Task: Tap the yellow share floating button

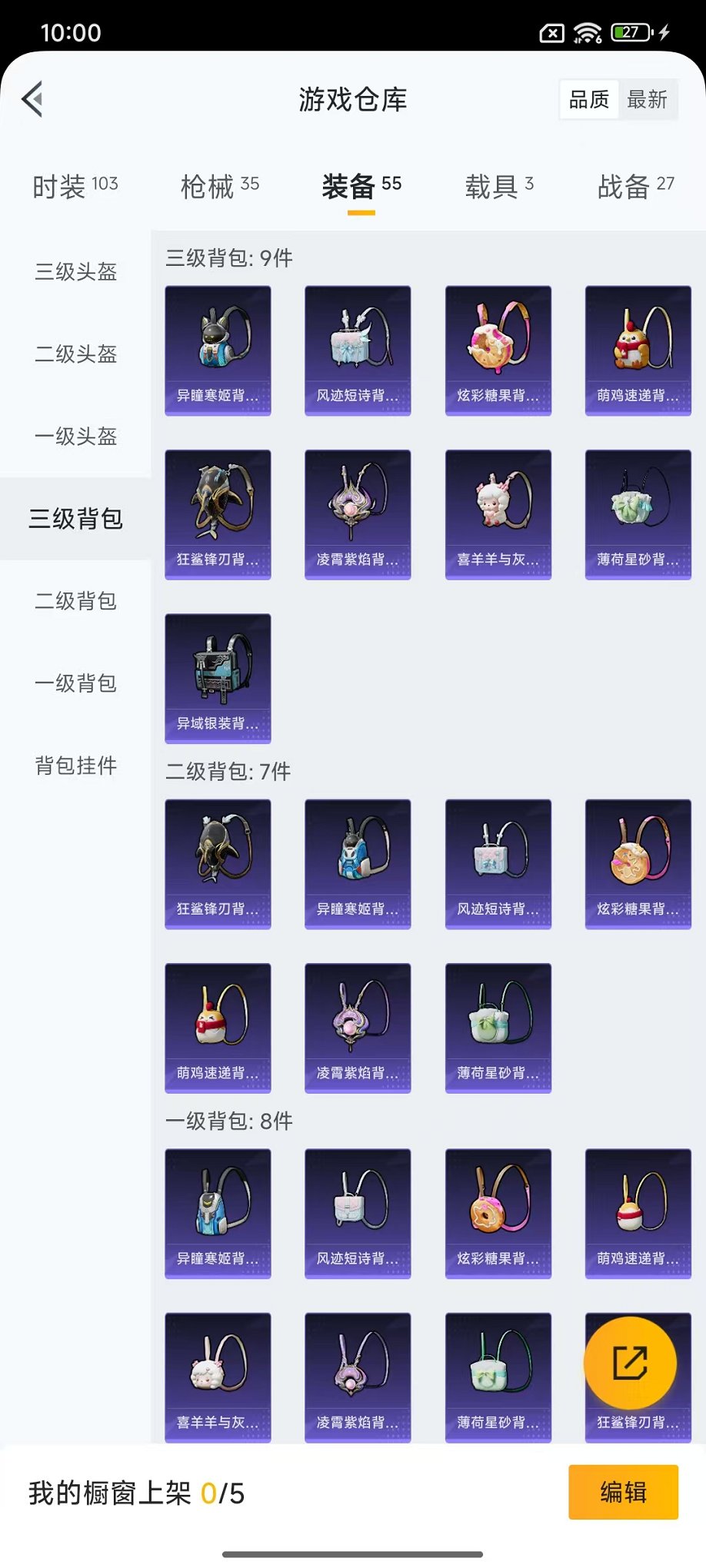Action: [x=630, y=1363]
